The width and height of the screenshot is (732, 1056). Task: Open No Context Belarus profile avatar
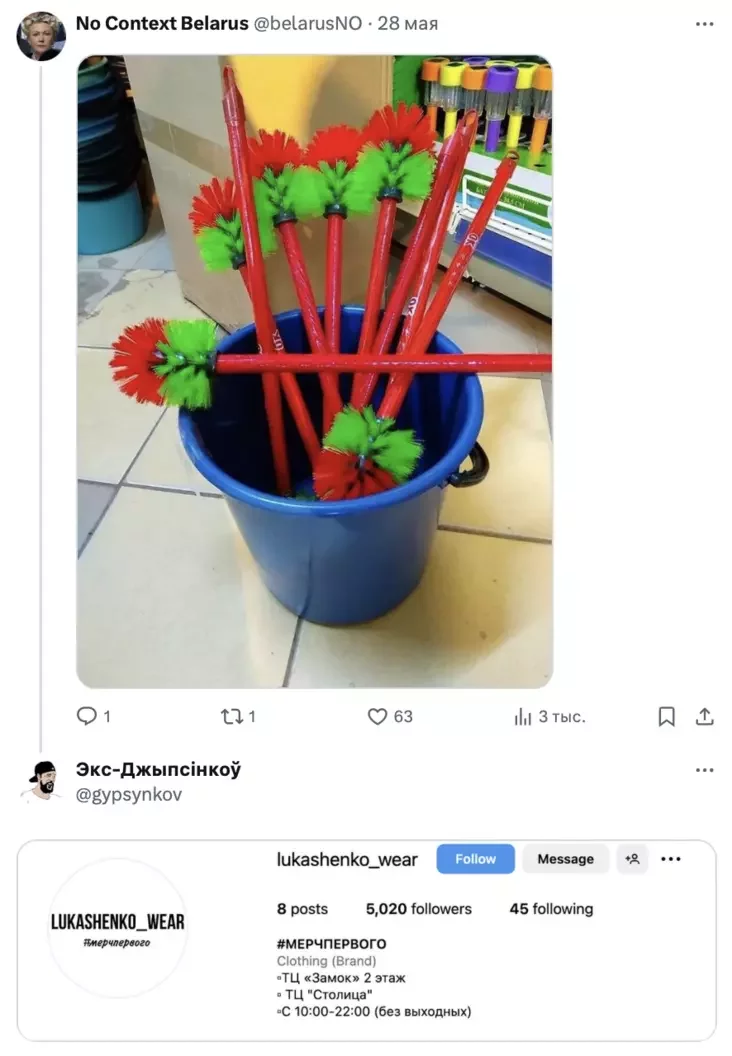pyautogui.click(x=40, y=37)
